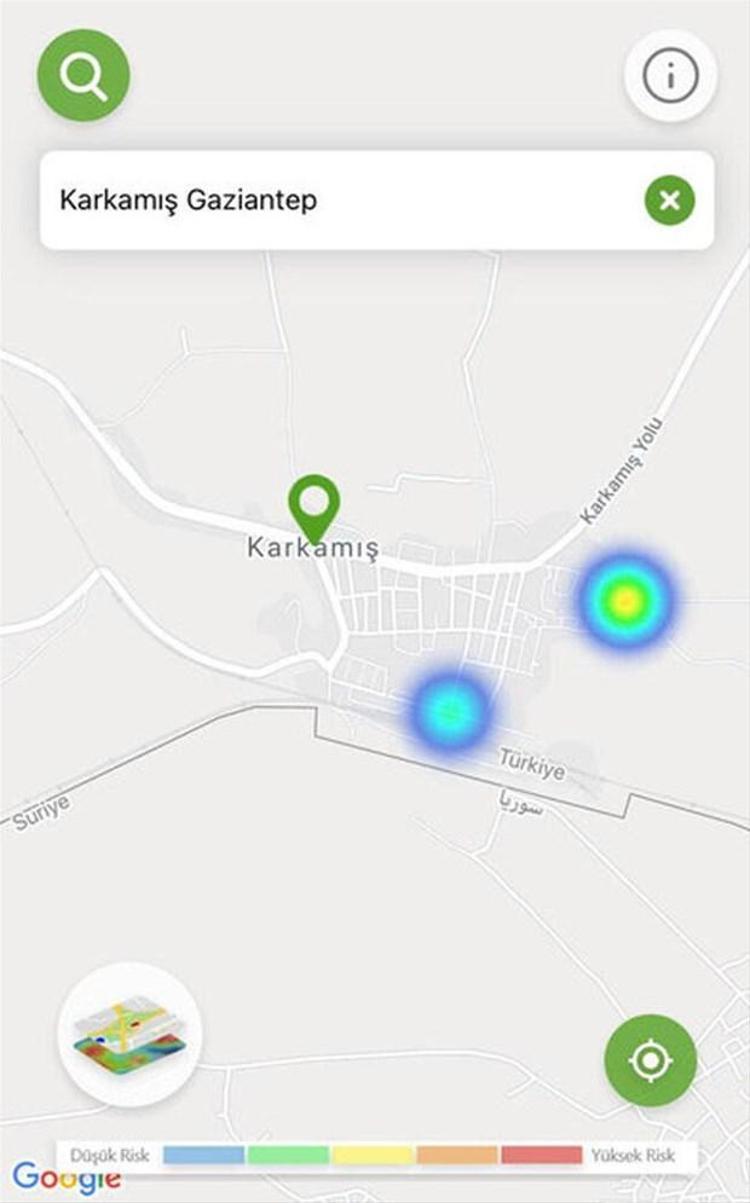Tap the green search magnifier button

(84, 75)
